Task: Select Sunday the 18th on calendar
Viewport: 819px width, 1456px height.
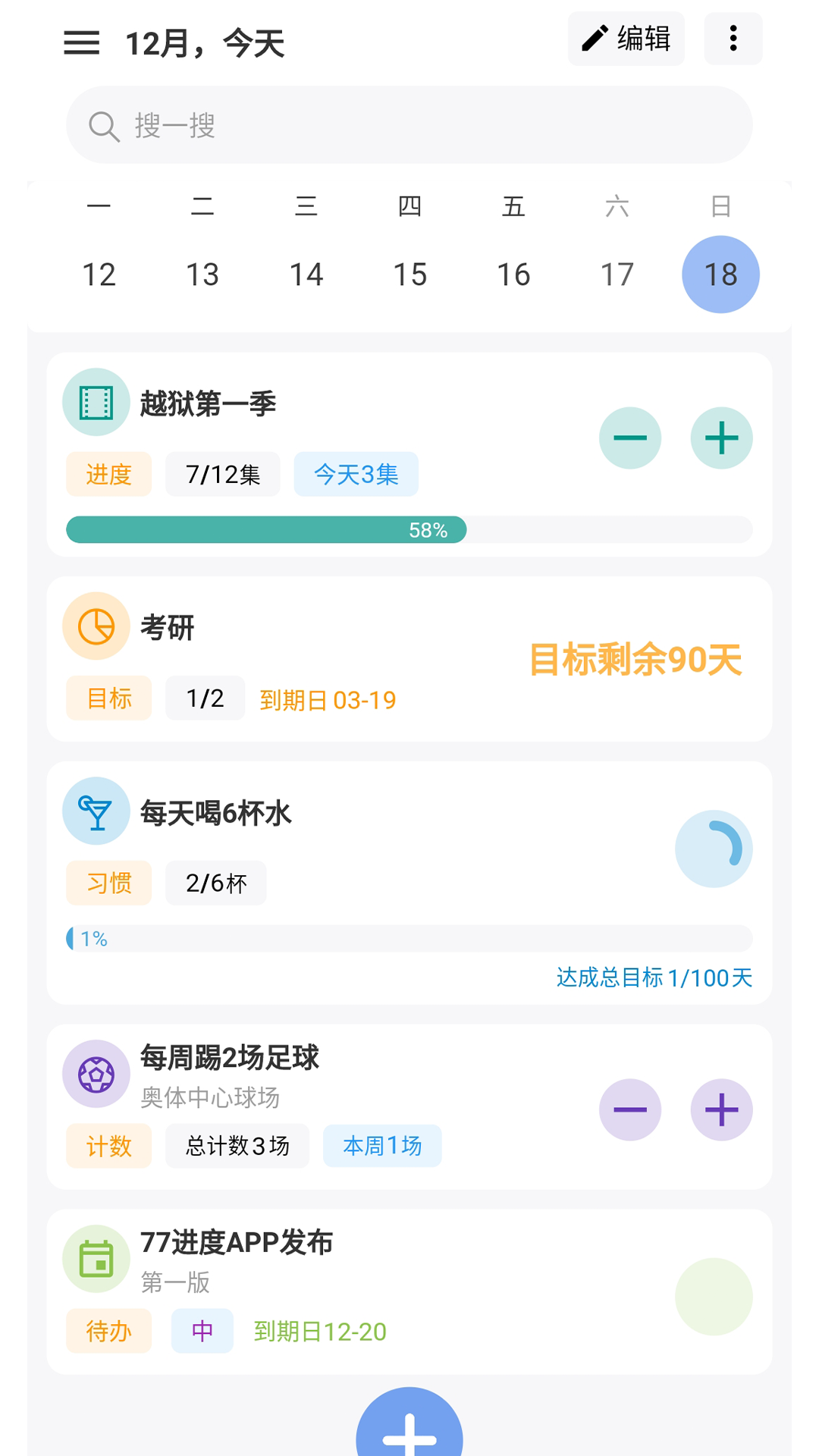Action: [720, 274]
